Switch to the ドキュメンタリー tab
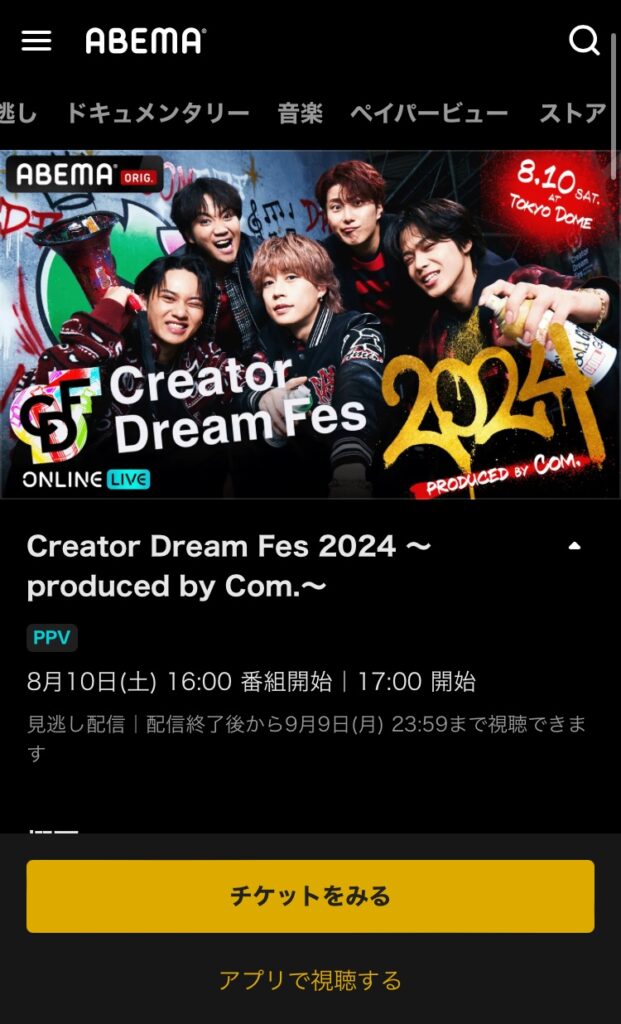621x1024 pixels. [157, 113]
